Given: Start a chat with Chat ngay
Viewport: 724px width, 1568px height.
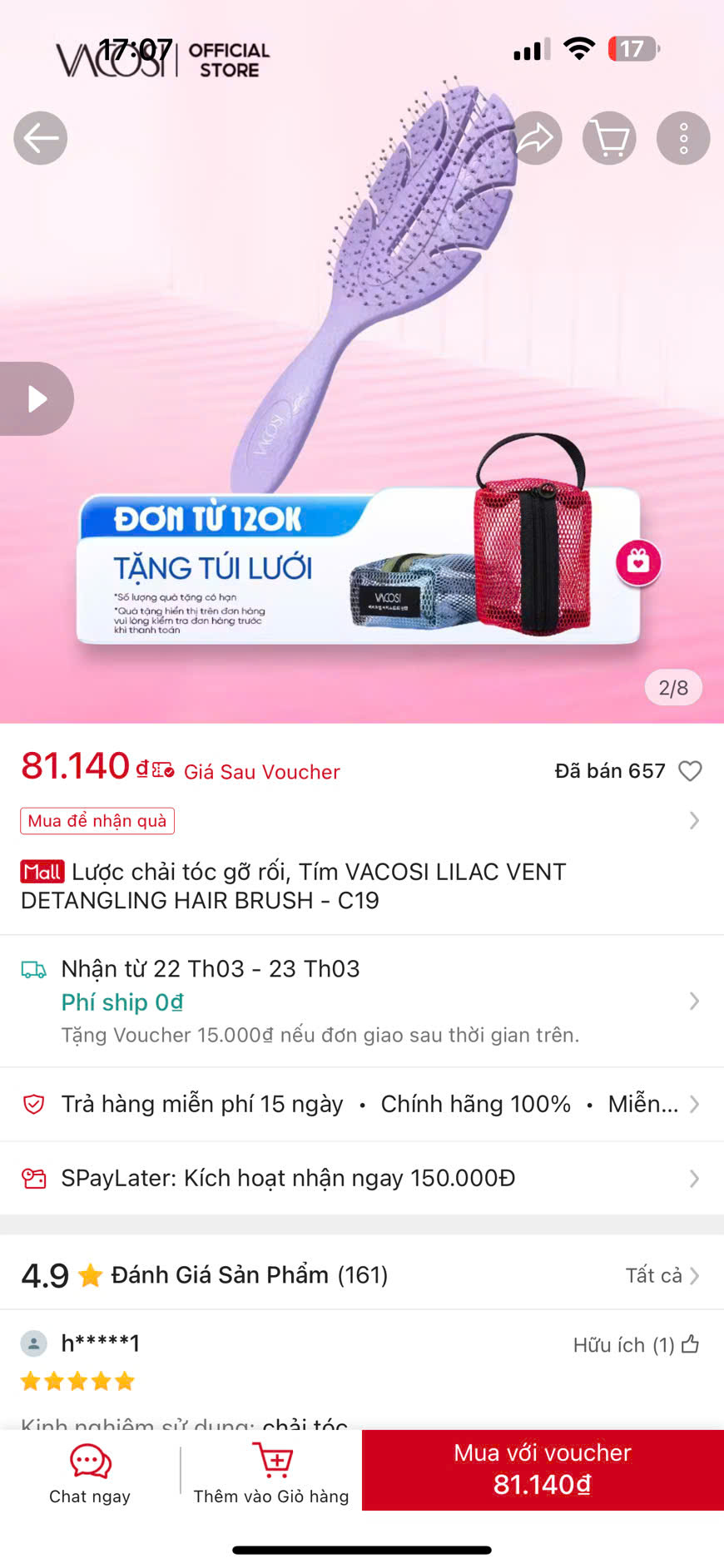Looking at the screenshot, I should click(88, 1471).
